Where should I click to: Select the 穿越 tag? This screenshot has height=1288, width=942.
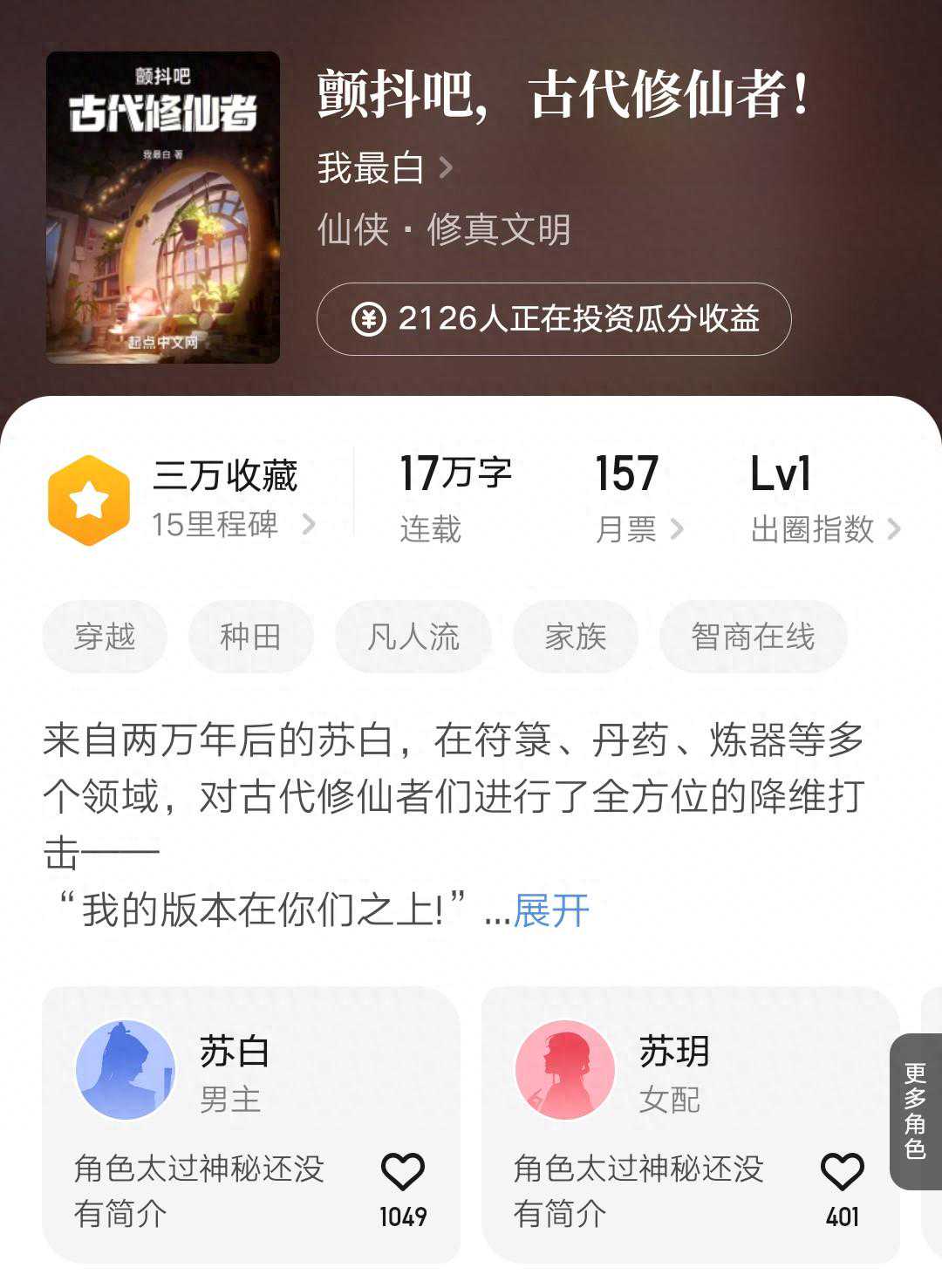point(105,637)
